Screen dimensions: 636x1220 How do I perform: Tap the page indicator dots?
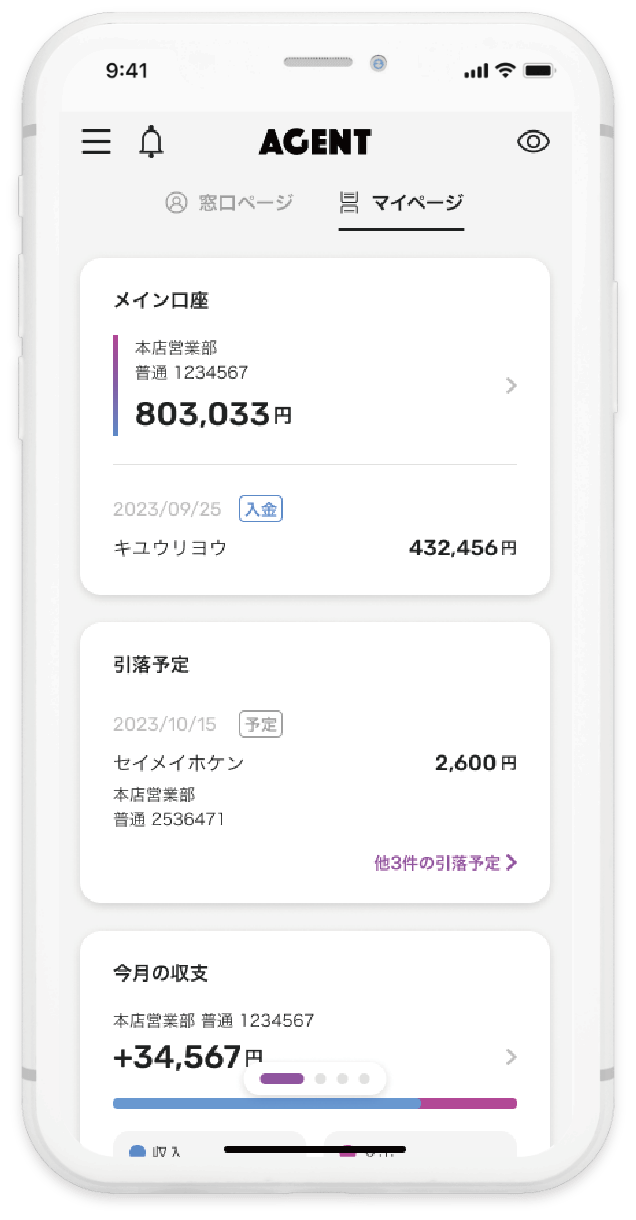point(315,1079)
